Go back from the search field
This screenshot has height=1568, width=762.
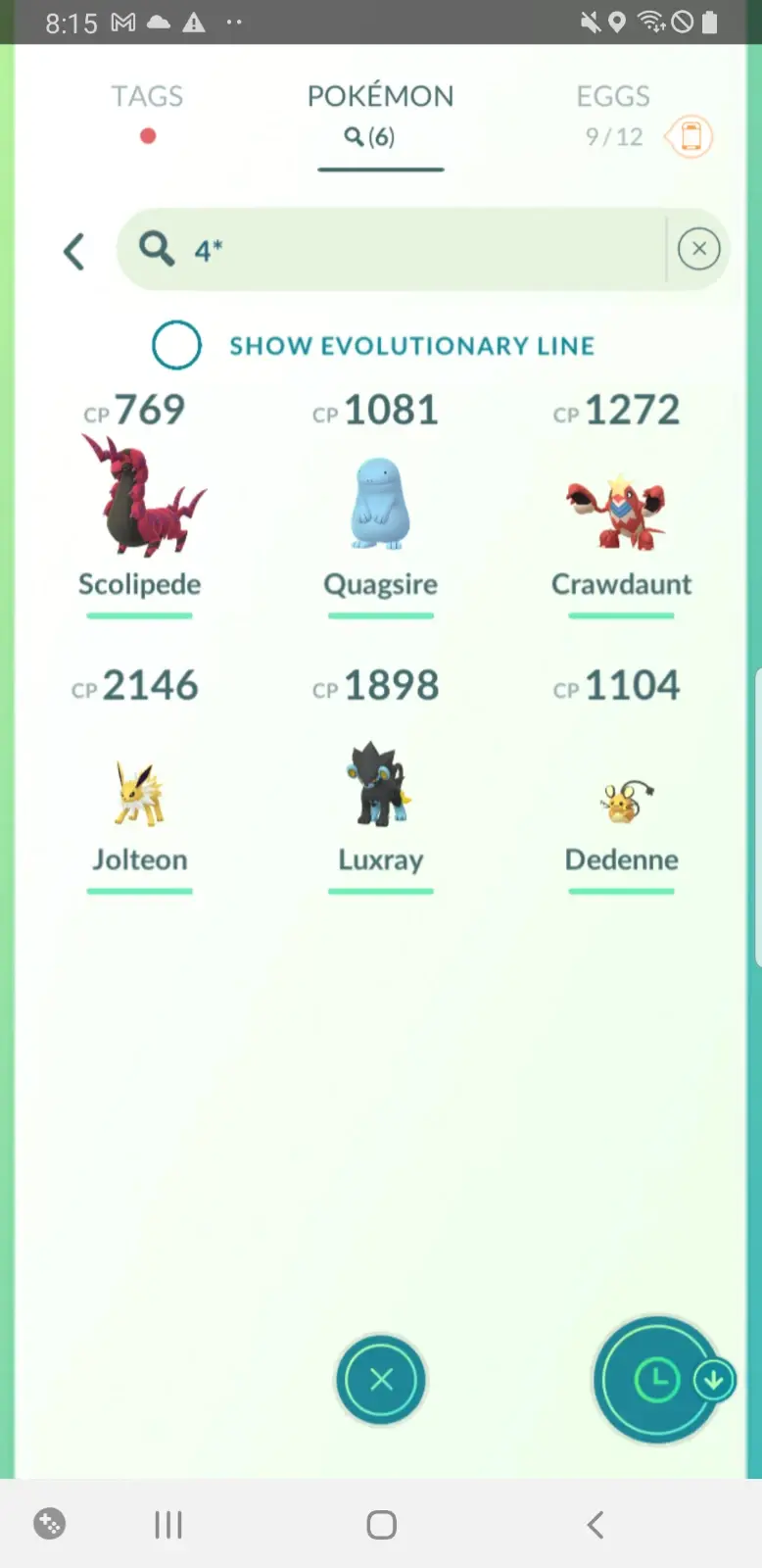[73, 252]
